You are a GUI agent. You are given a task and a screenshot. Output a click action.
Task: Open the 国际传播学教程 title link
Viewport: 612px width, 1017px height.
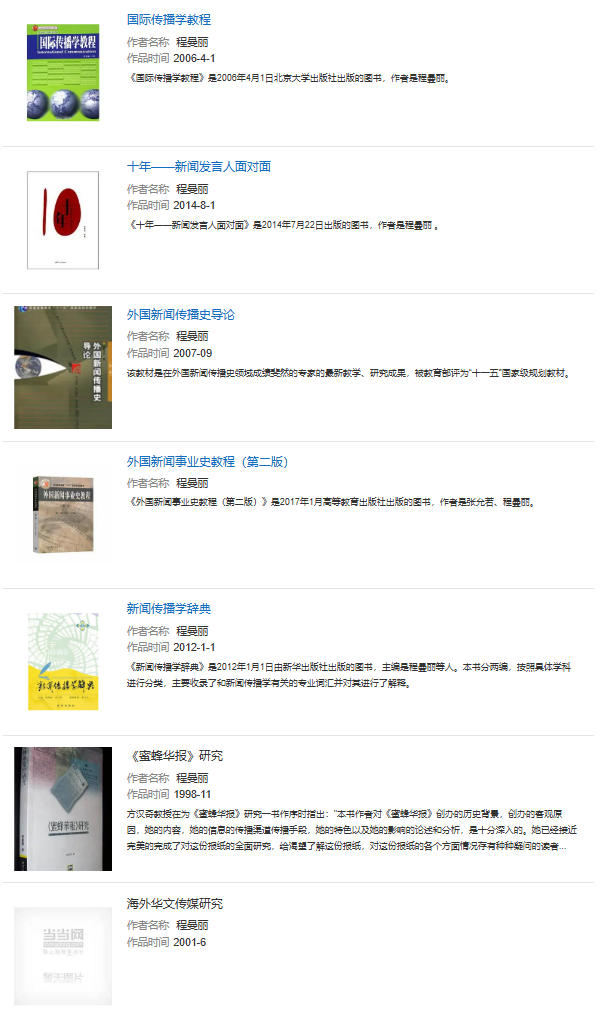point(169,19)
